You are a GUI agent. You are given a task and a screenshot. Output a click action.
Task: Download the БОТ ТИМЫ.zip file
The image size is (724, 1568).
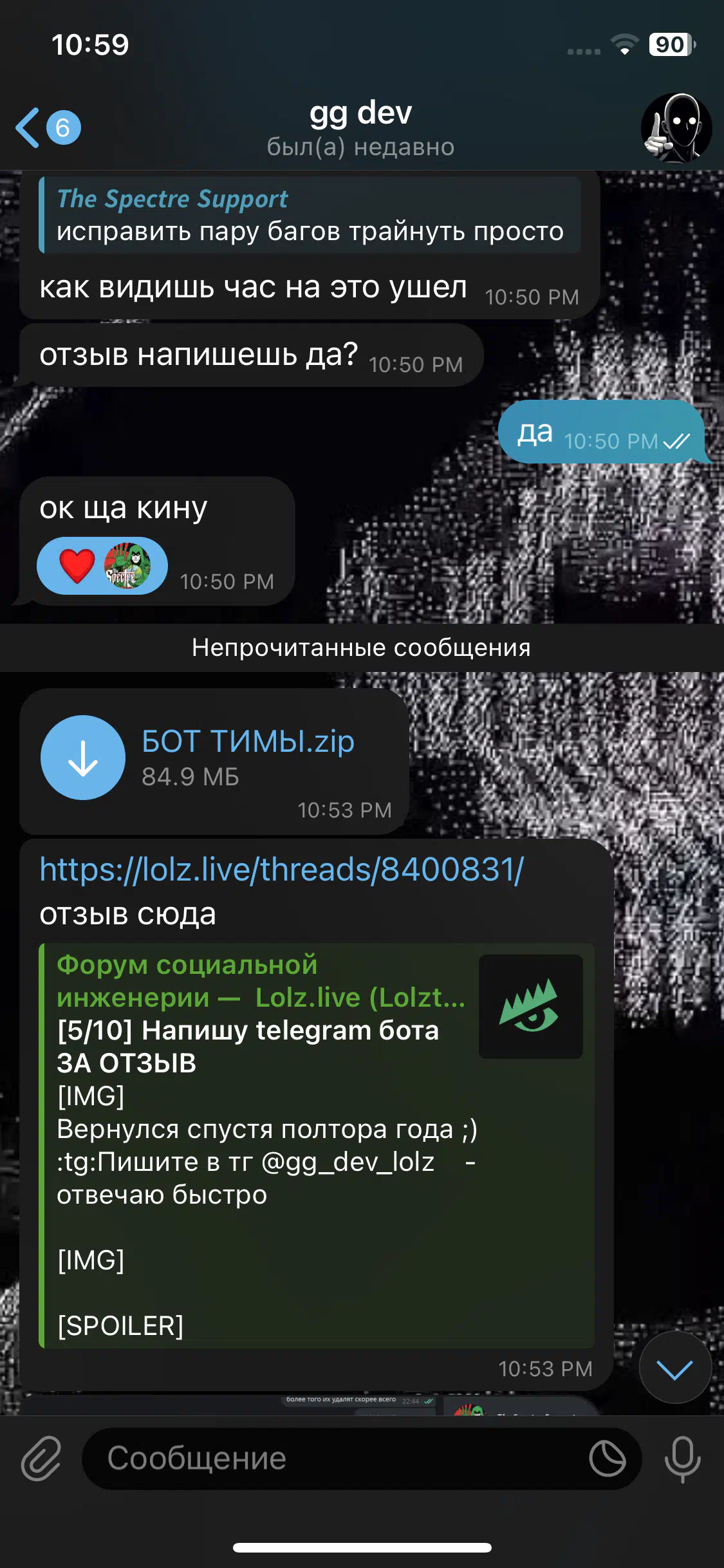[83, 758]
